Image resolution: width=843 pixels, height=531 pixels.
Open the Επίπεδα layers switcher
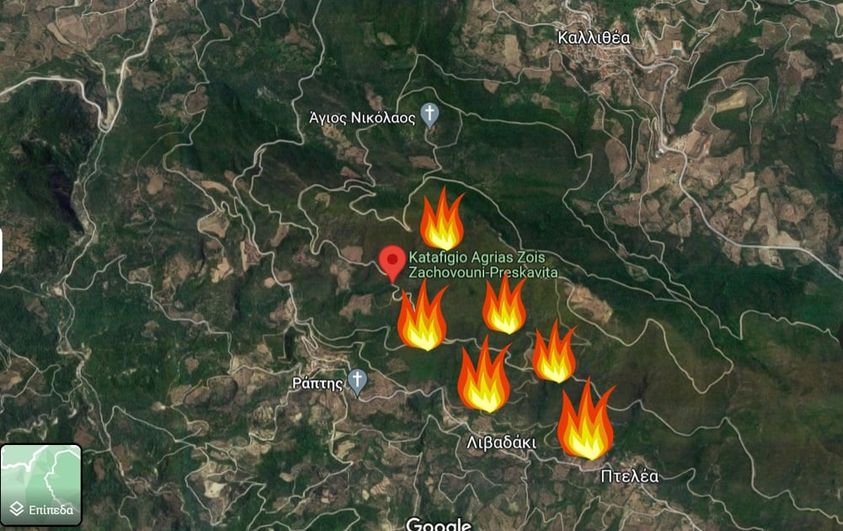(x=41, y=484)
